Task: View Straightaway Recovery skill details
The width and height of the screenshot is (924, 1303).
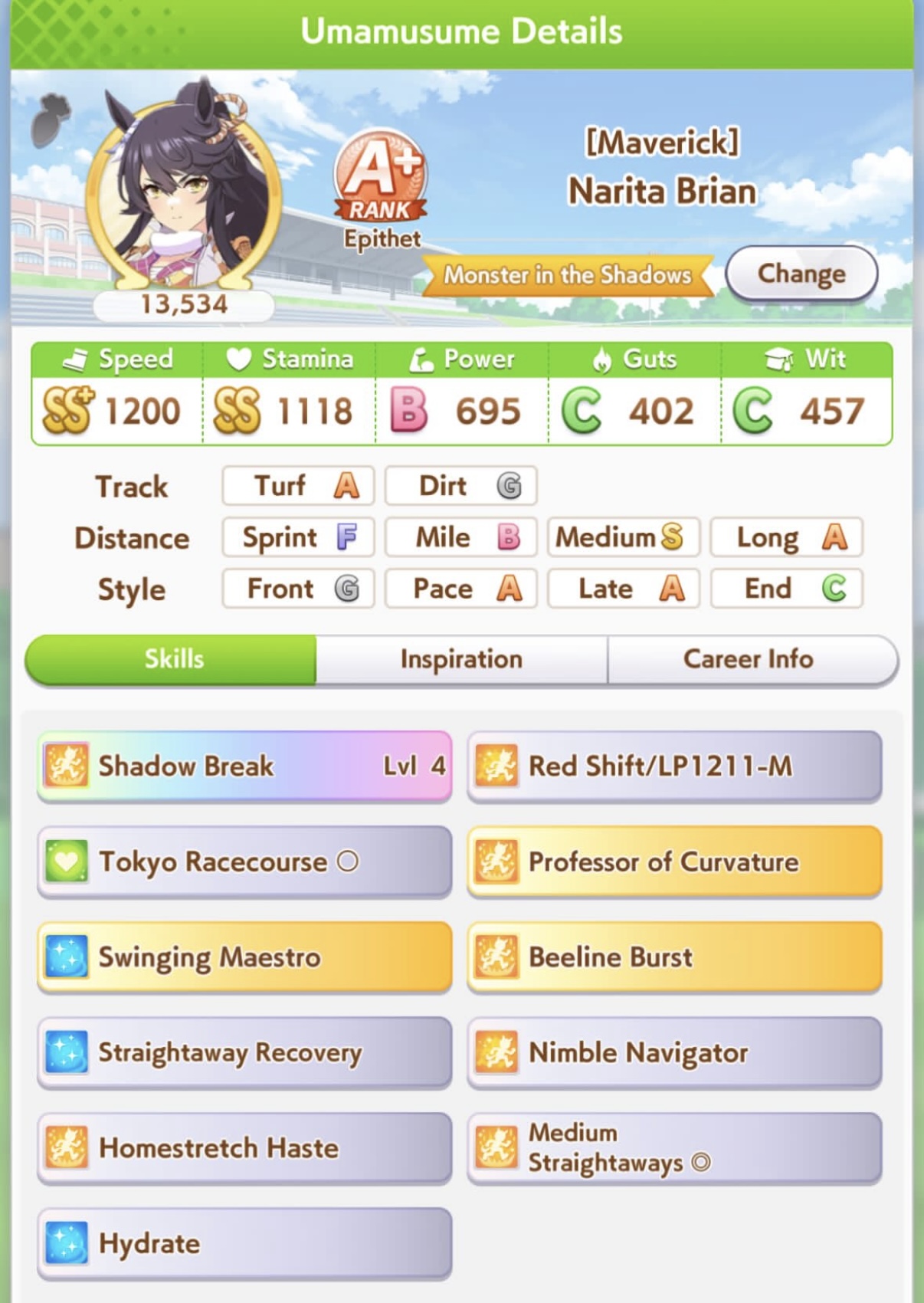Action: (244, 1052)
